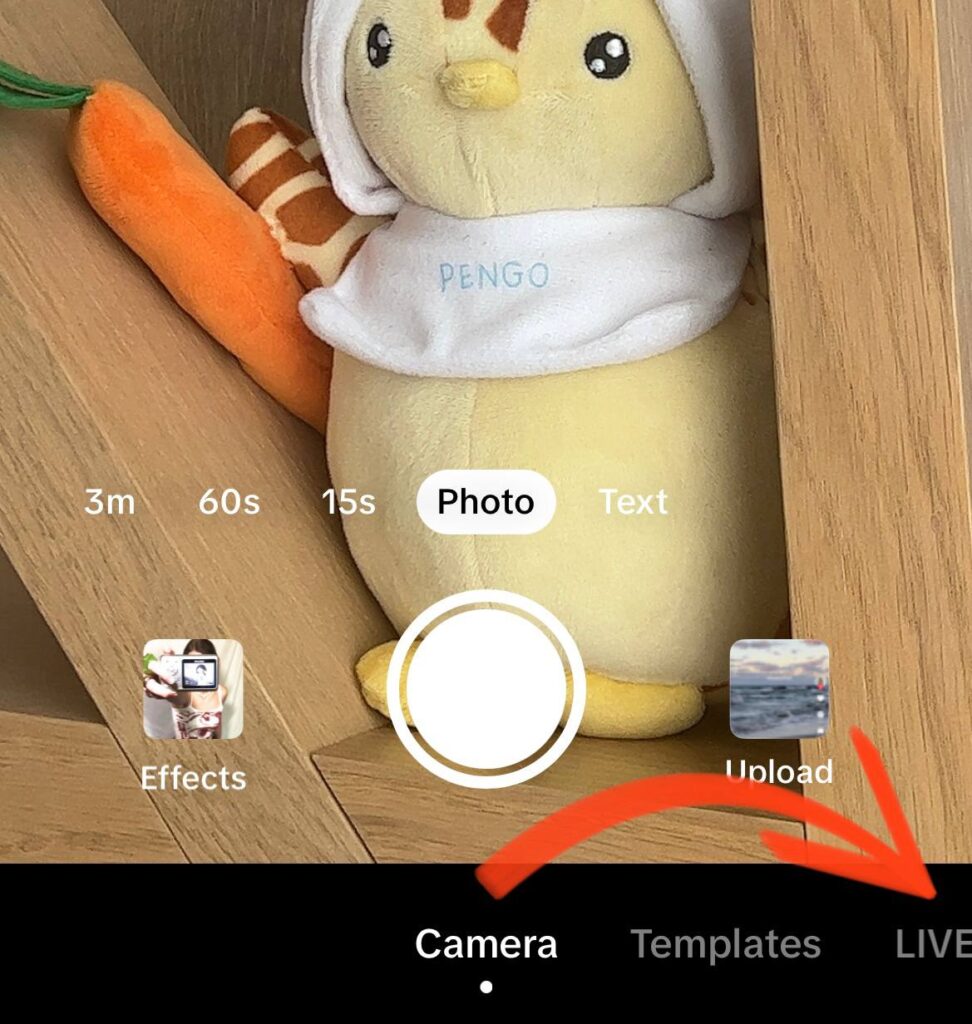Select the Photo capture mode
This screenshot has height=1024, width=972.
click(x=486, y=501)
